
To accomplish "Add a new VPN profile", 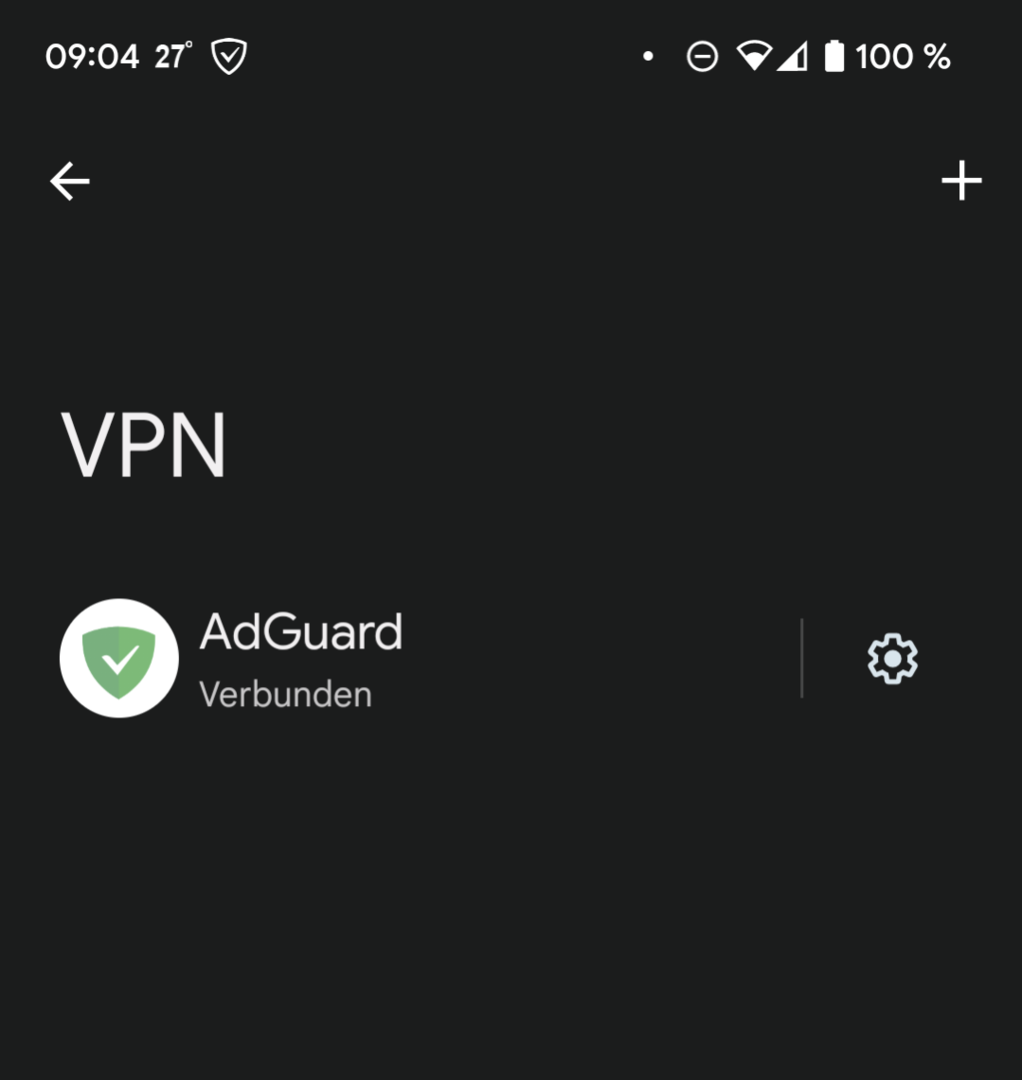I will point(961,181).
